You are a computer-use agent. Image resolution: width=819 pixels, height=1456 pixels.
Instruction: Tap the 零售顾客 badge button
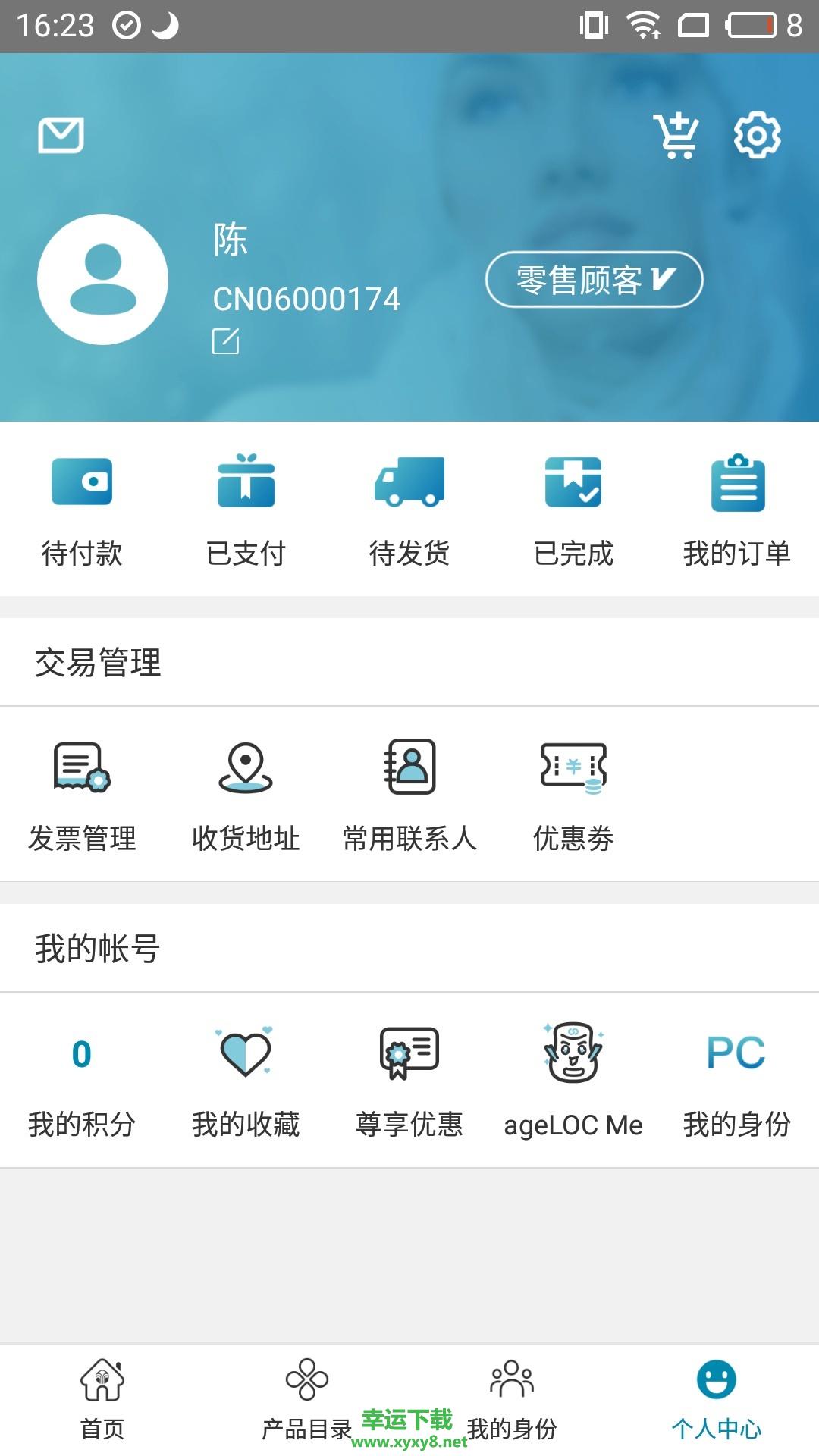click(594, 280)
